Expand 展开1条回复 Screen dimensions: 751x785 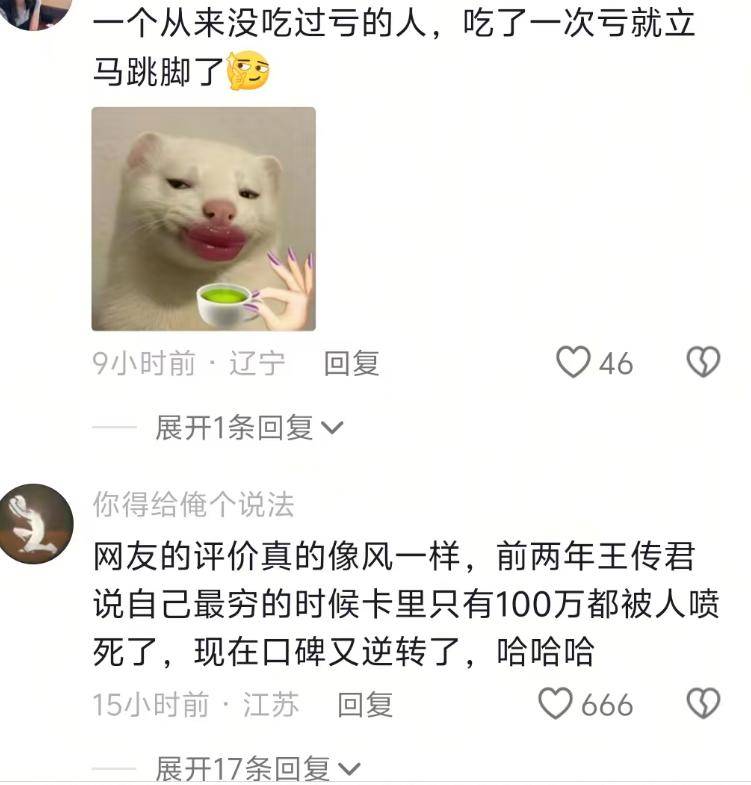[x=249, y=428]
